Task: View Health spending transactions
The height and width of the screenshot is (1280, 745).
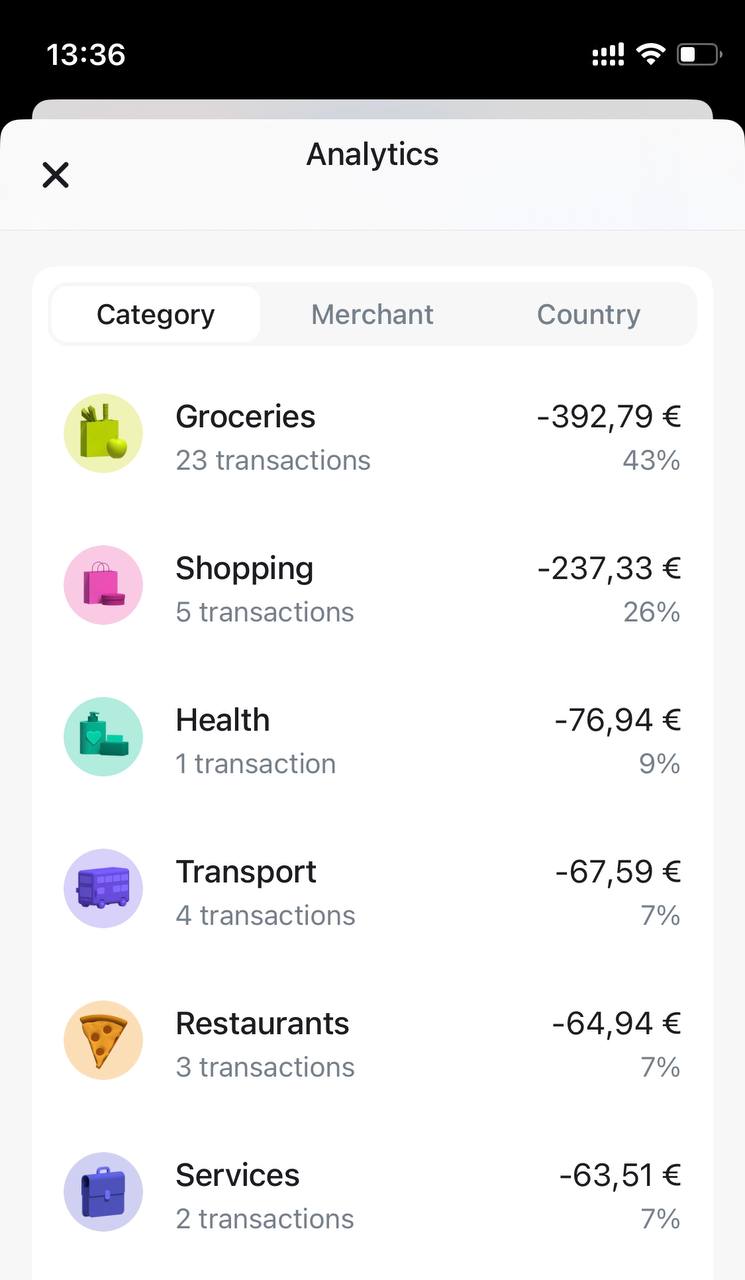Action: (x=372, y=741)
